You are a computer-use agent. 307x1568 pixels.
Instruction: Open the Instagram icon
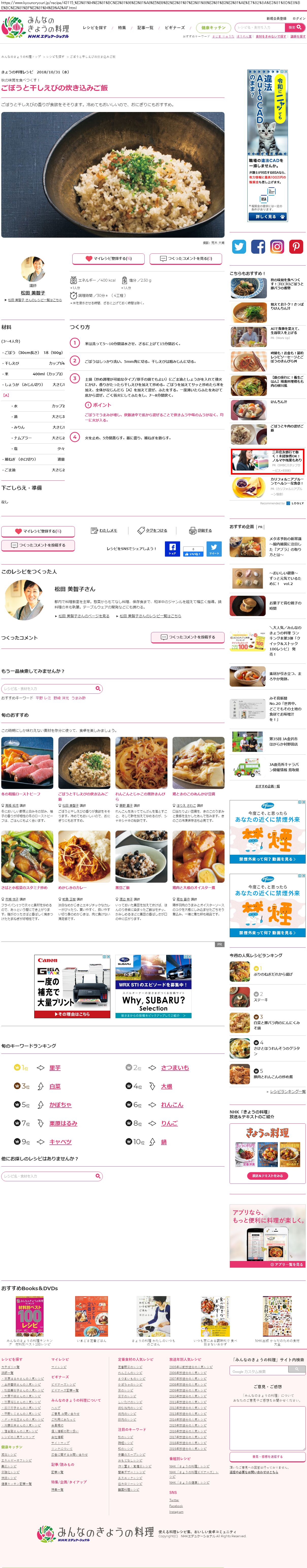tap(277, 247)
